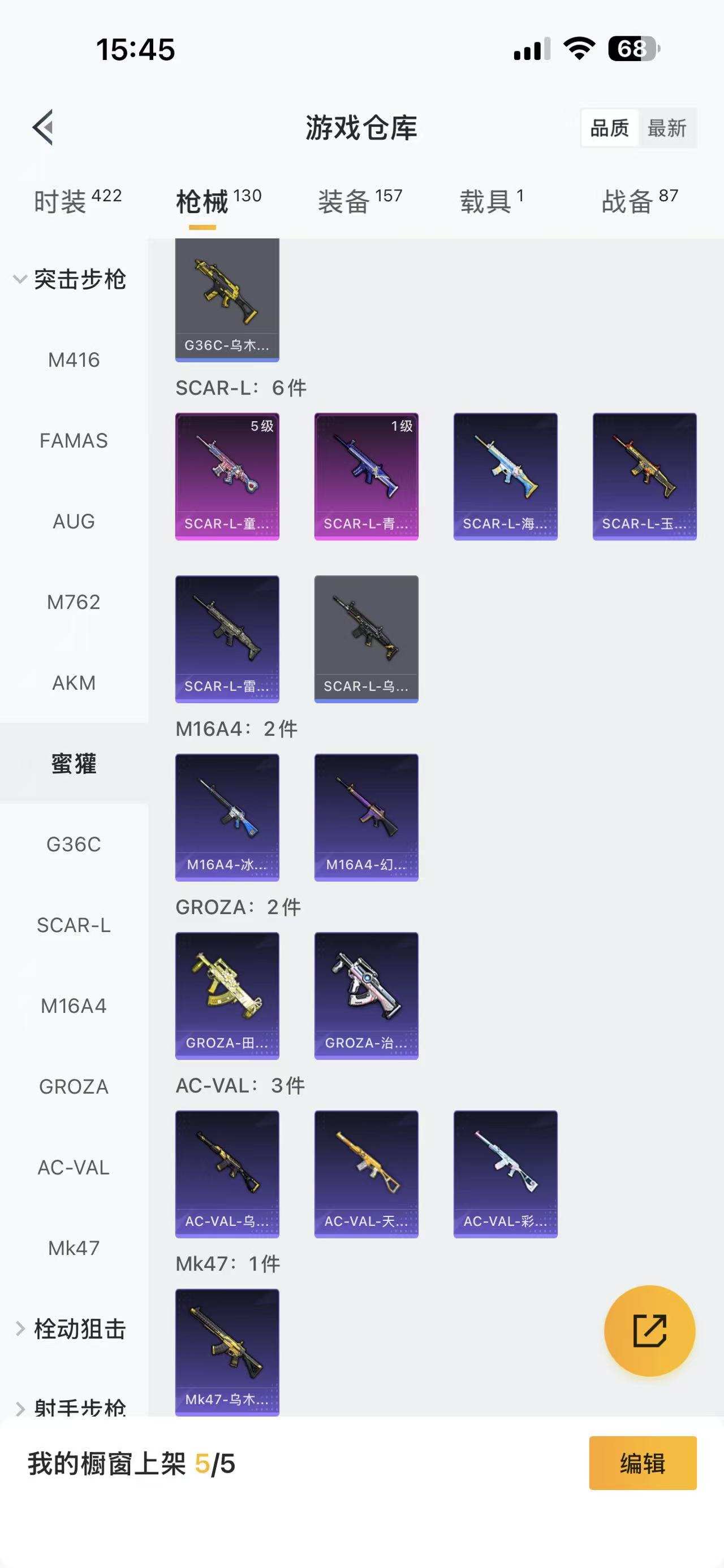724x1568 pixels.
Task: Switch to the 装备 tab
Action: [x=360, y=201]
